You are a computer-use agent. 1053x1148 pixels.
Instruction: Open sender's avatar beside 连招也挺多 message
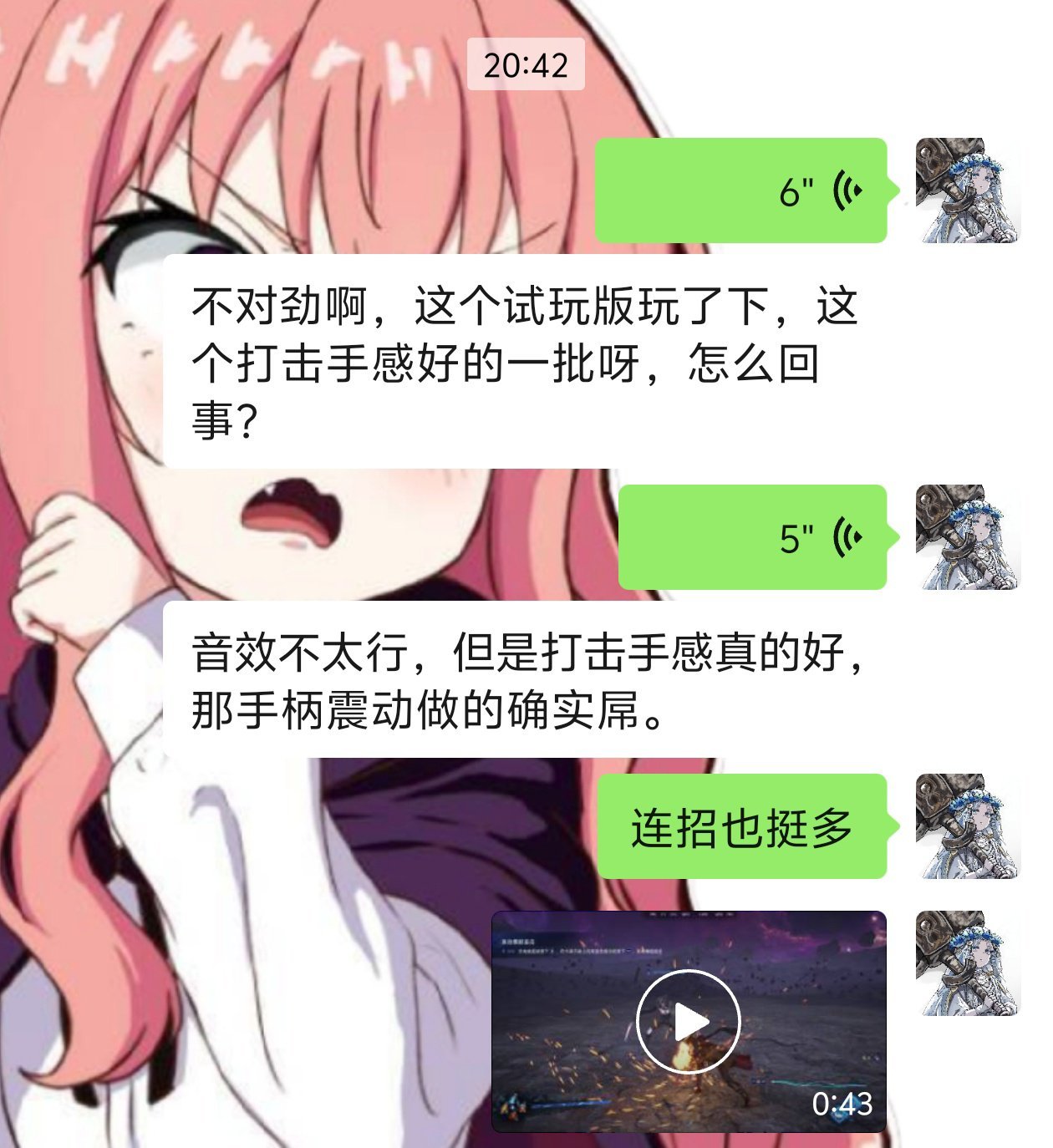[967, 826]
